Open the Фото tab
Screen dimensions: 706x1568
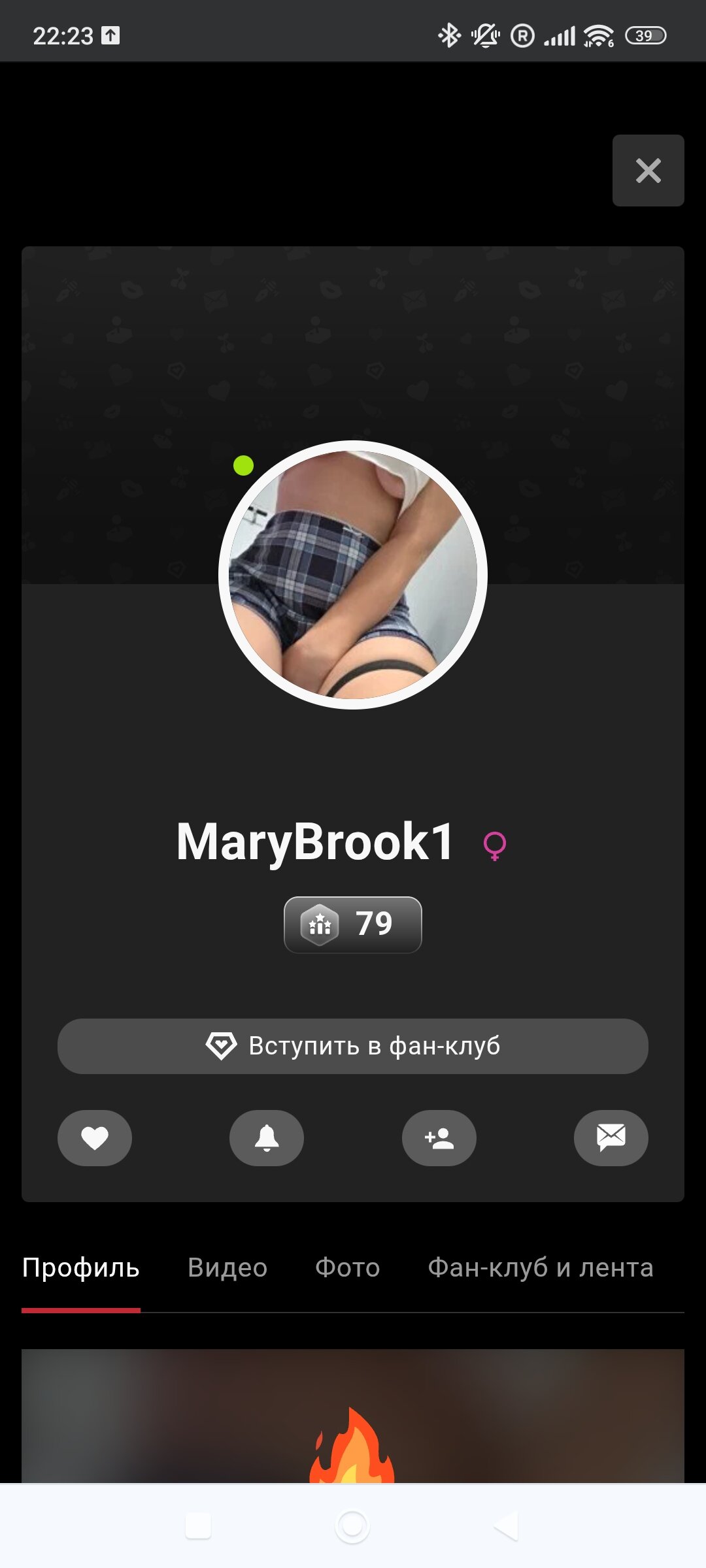tap(347, 1267)
